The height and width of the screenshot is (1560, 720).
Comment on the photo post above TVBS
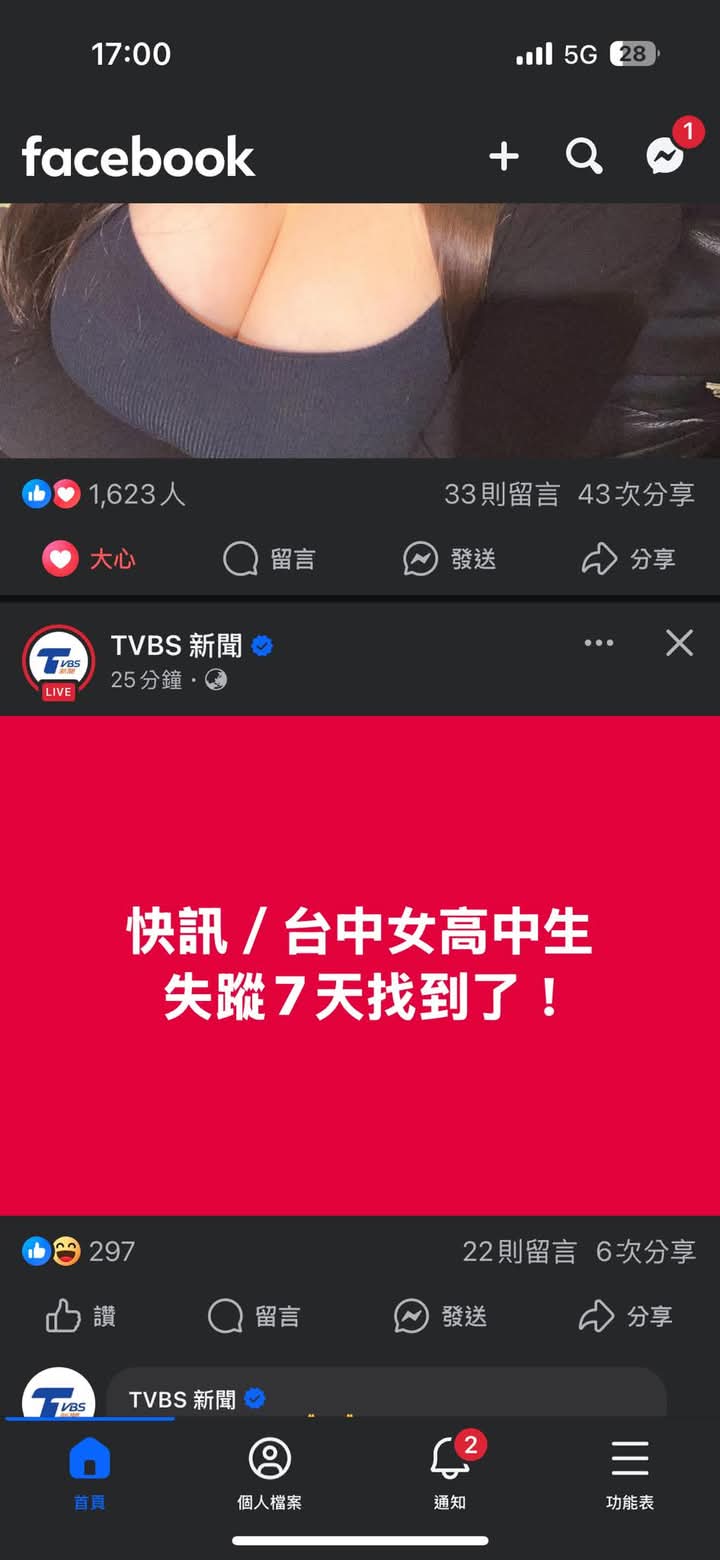coord(269,559)
